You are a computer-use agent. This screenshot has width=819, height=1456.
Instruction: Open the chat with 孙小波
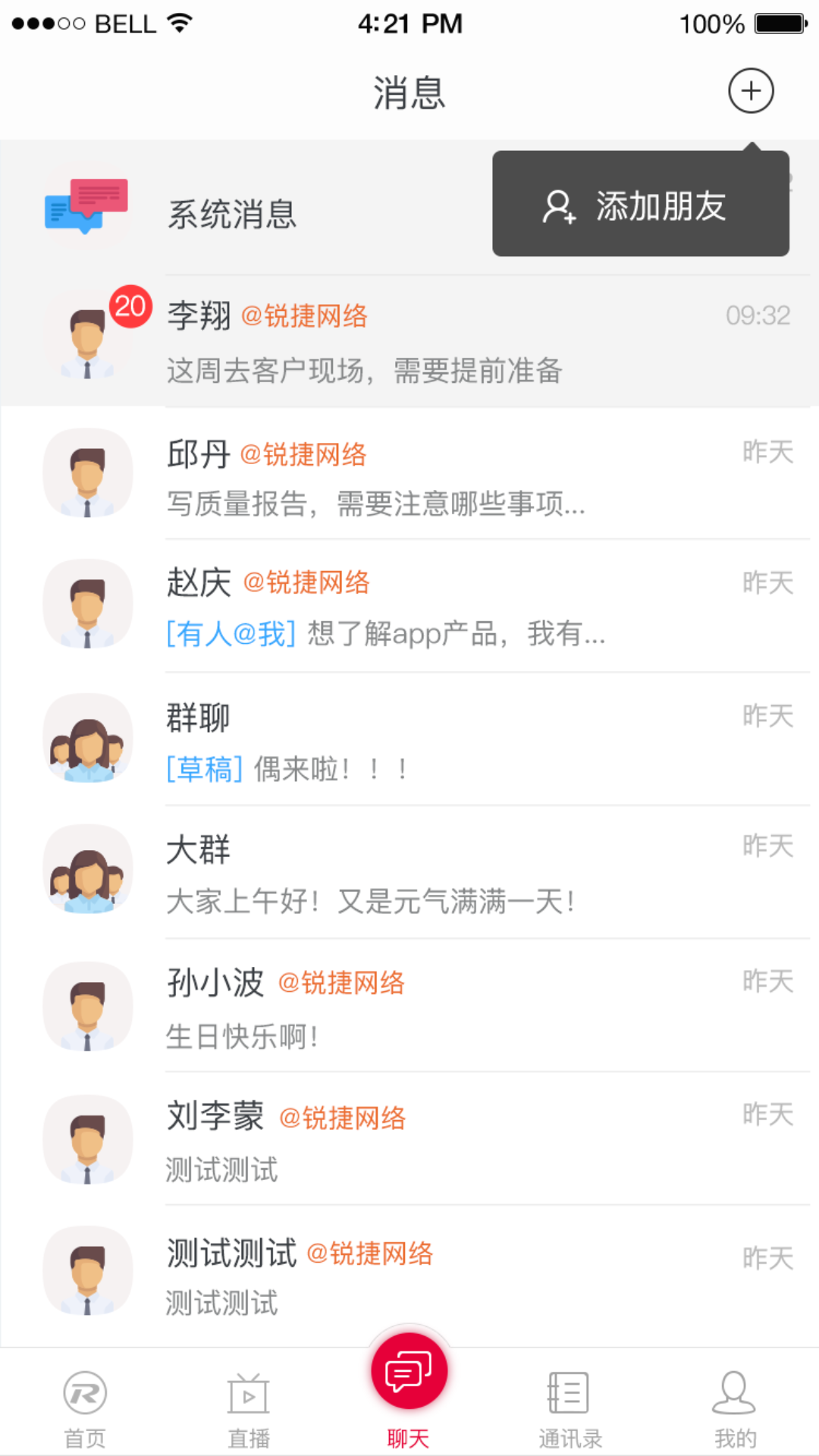point(409,1007)
